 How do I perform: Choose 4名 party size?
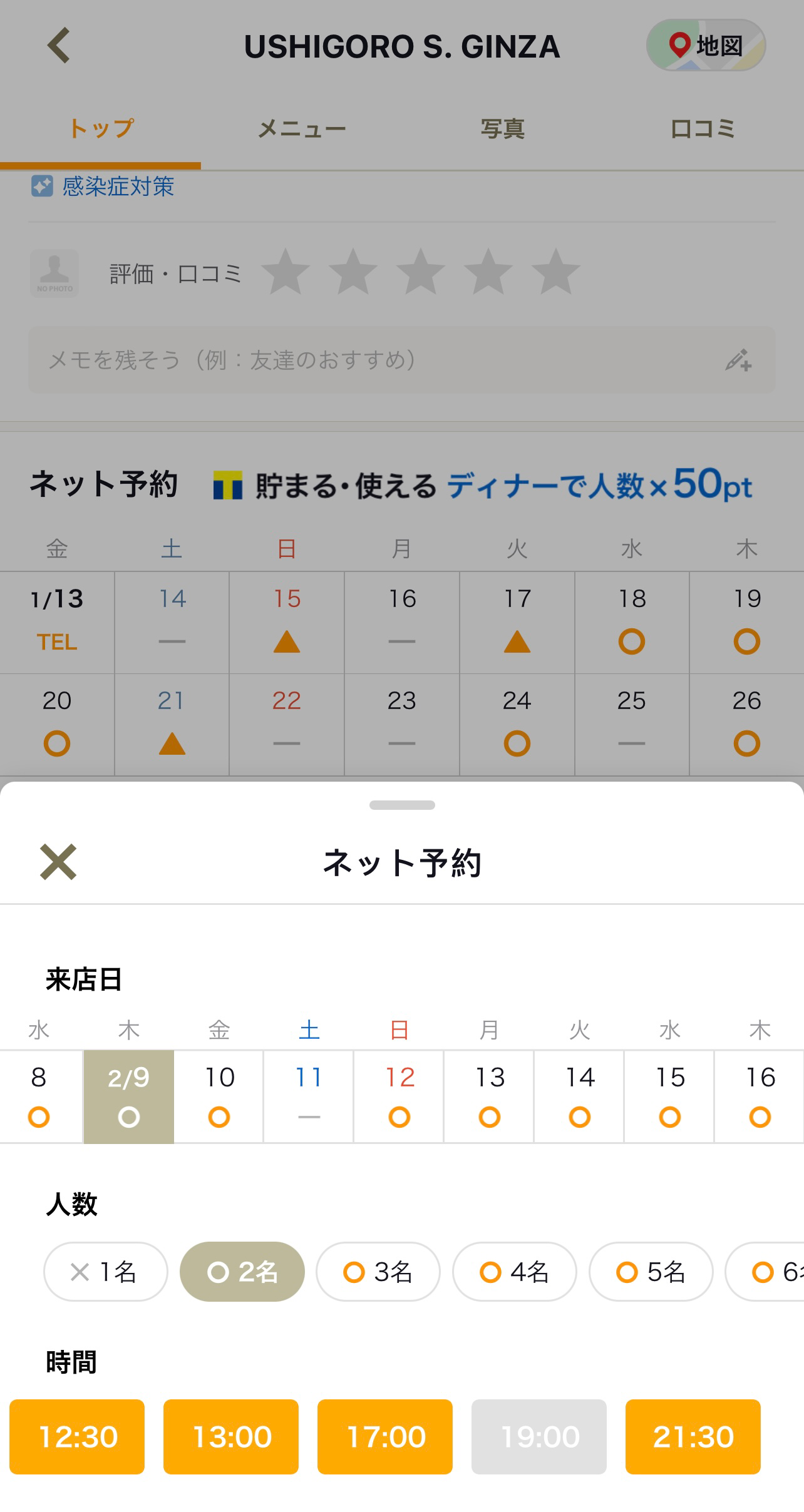515,1272
